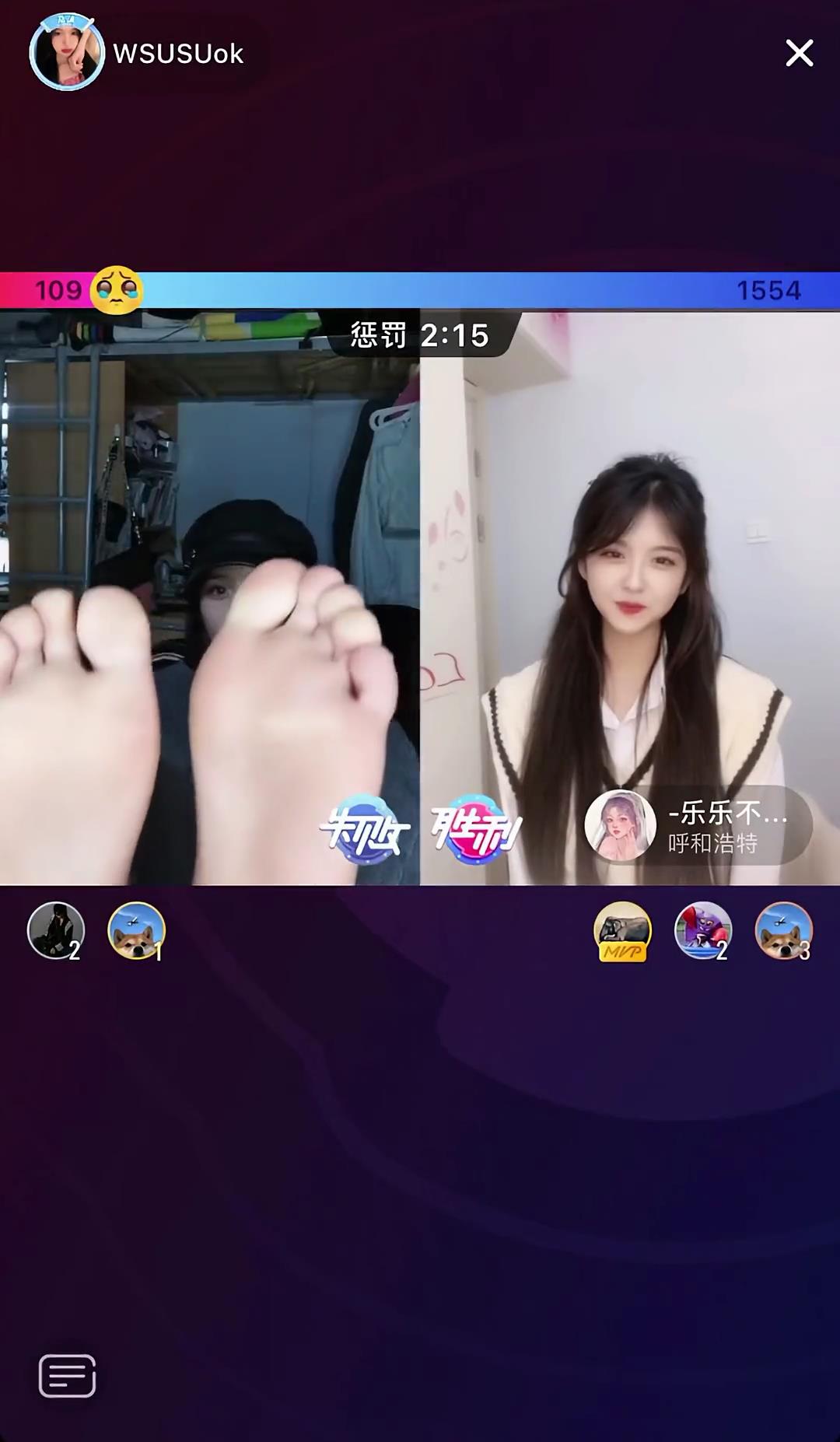Tap the MVP contributor avatar
This screenshot has height=1442, width=840.
[622, 930]
